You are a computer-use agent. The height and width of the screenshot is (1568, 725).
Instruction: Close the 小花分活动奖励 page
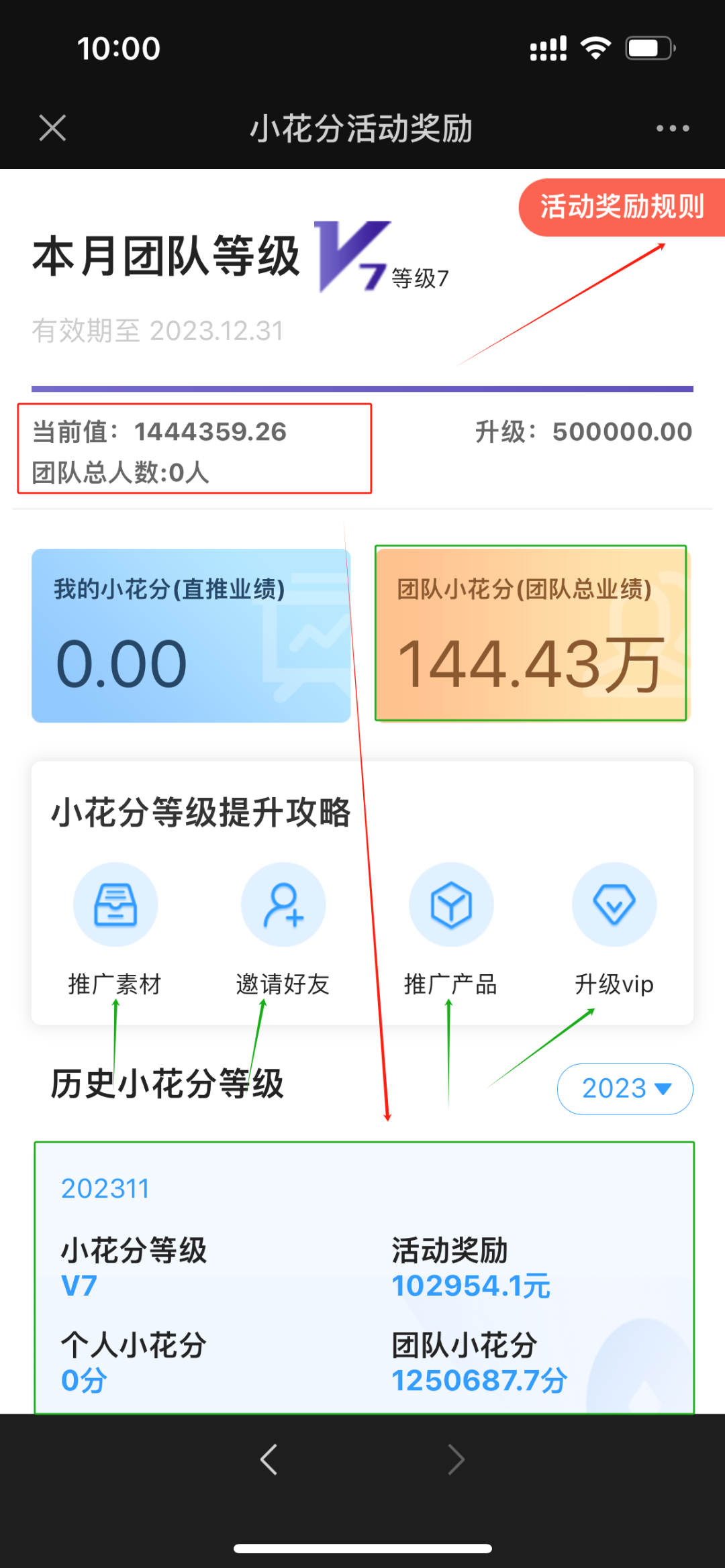click(52, 127)
